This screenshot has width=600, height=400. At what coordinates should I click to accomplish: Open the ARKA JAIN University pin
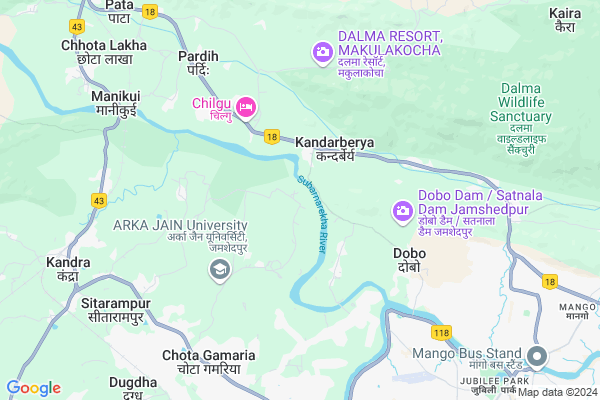coord(221,268)
